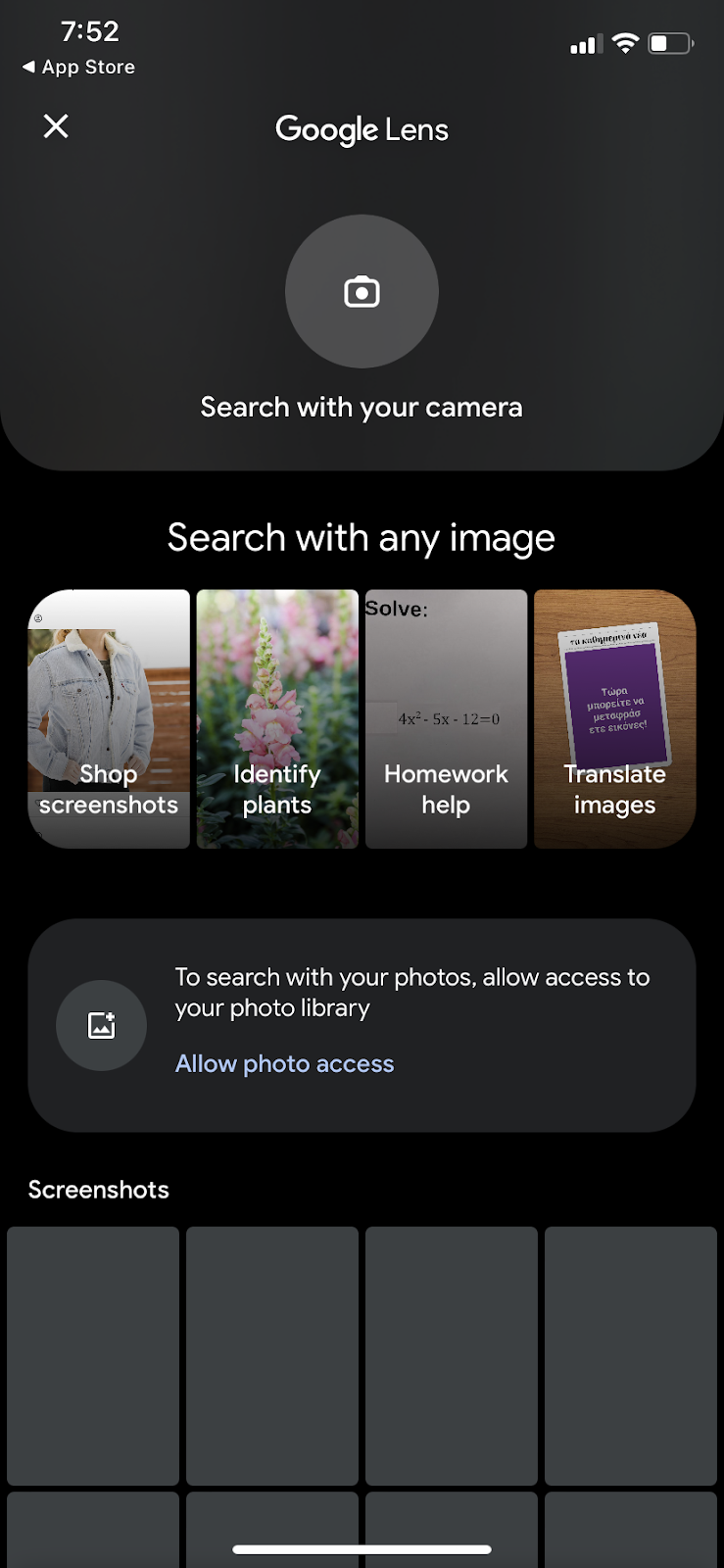Tap the camera button to search

[362, 292]
